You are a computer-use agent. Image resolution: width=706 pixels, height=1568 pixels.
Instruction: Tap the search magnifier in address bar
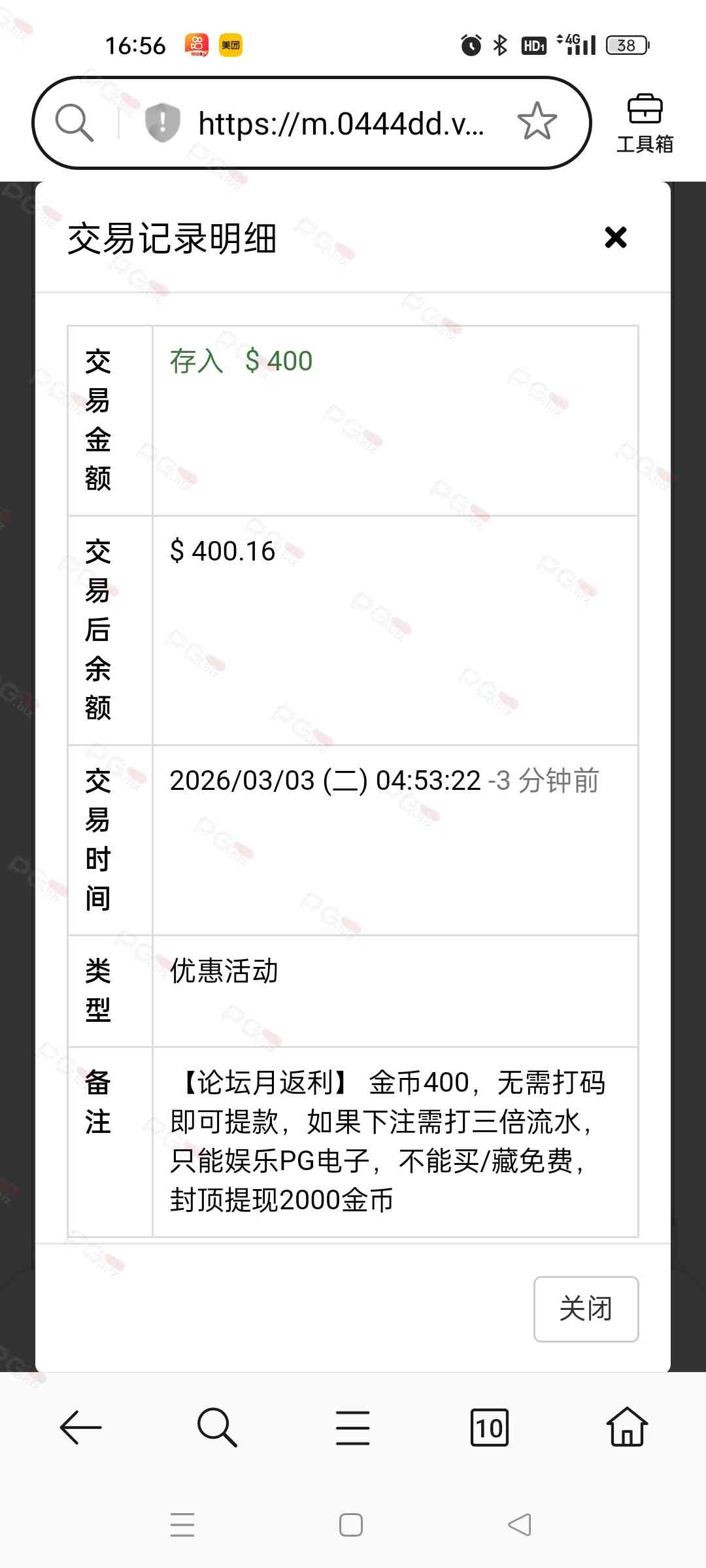(x=75, y=122)
